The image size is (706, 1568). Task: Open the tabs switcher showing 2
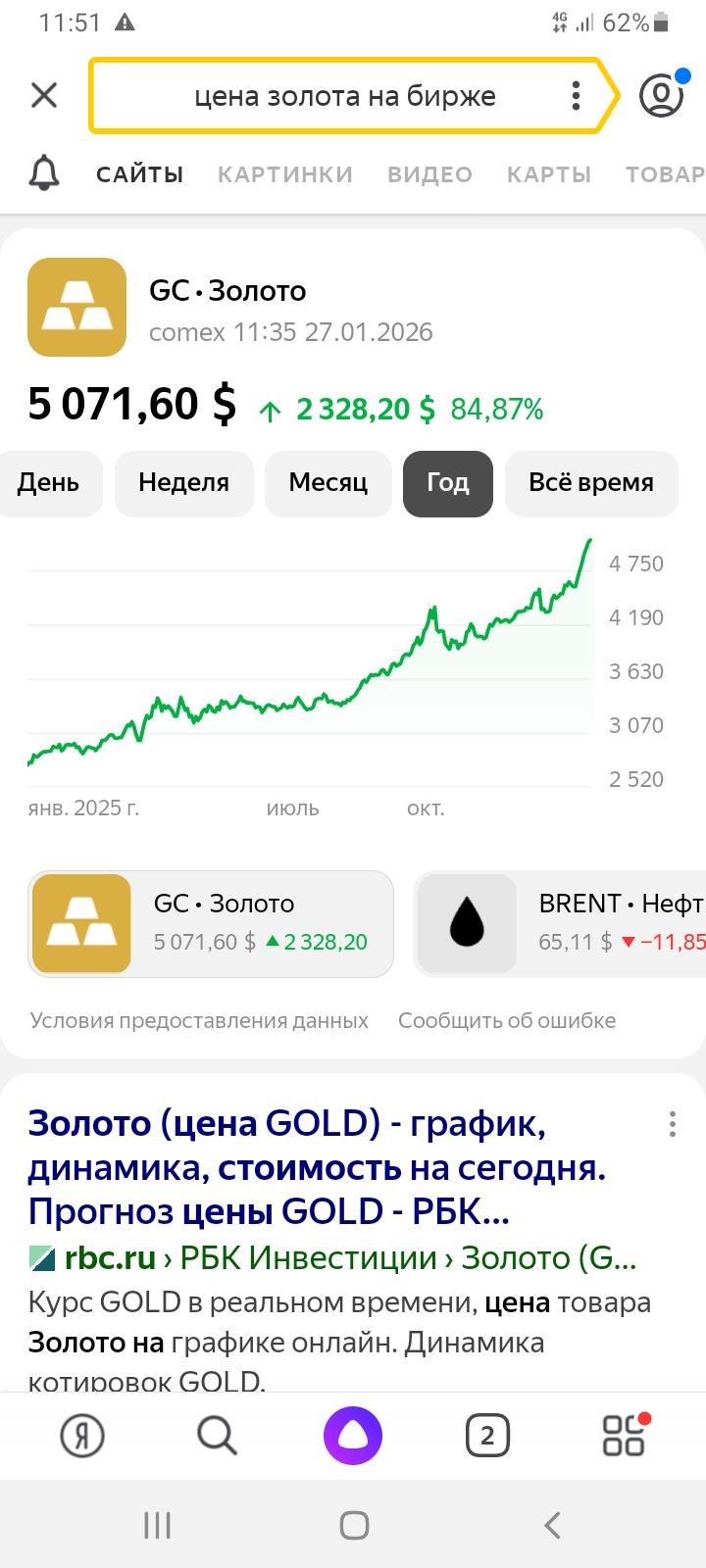[487, 1437]
